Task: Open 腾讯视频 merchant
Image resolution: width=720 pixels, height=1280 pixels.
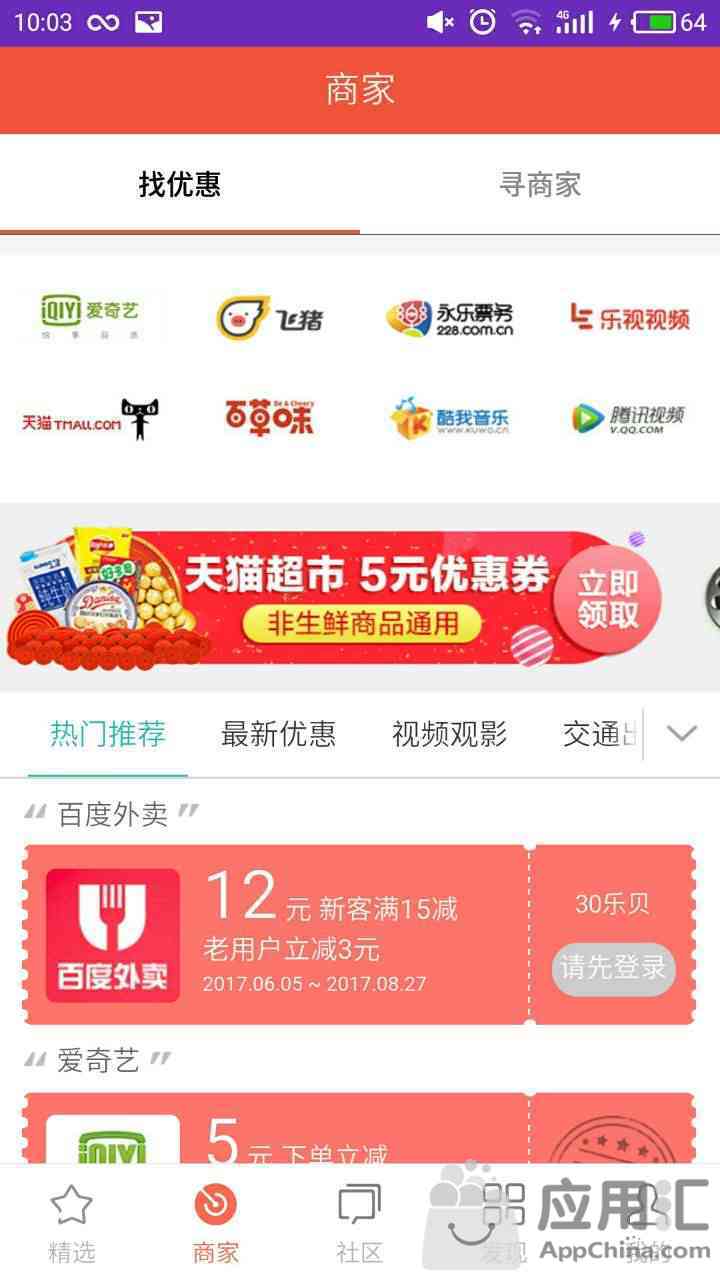Action: pos(629,418)
